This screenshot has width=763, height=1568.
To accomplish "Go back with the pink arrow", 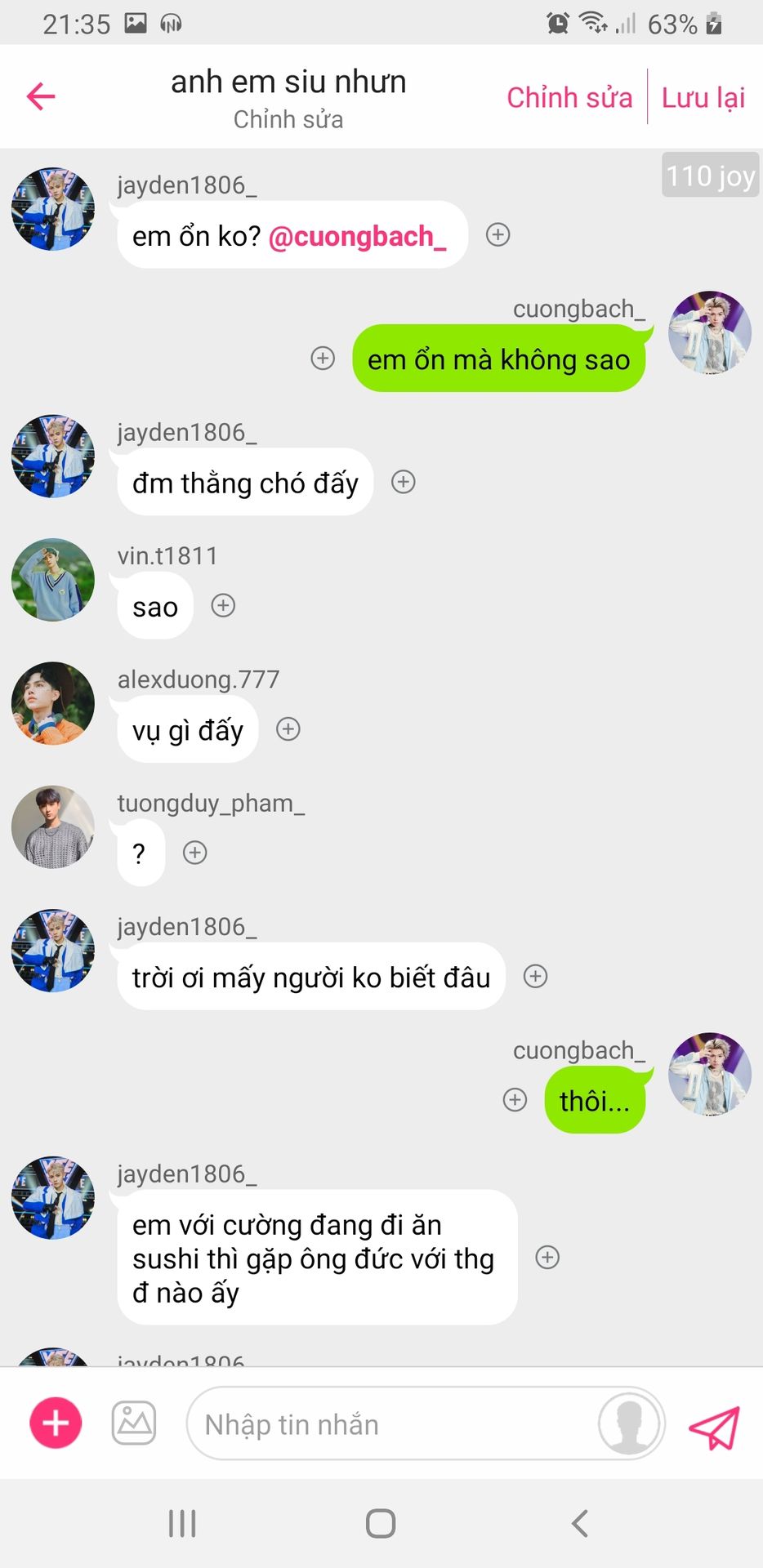I will click(41, 96).
